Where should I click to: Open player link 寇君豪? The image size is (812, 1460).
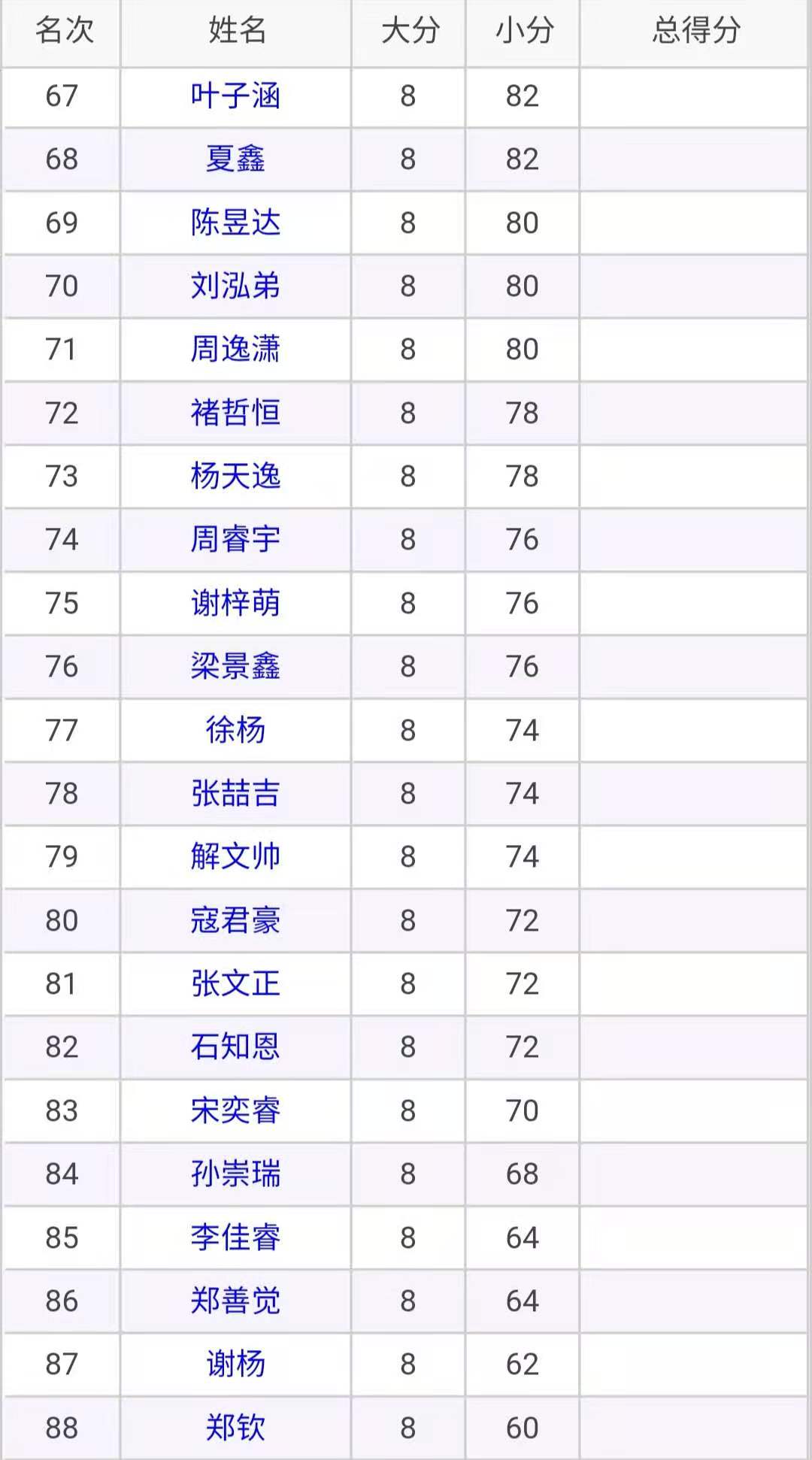coord(235,920)
